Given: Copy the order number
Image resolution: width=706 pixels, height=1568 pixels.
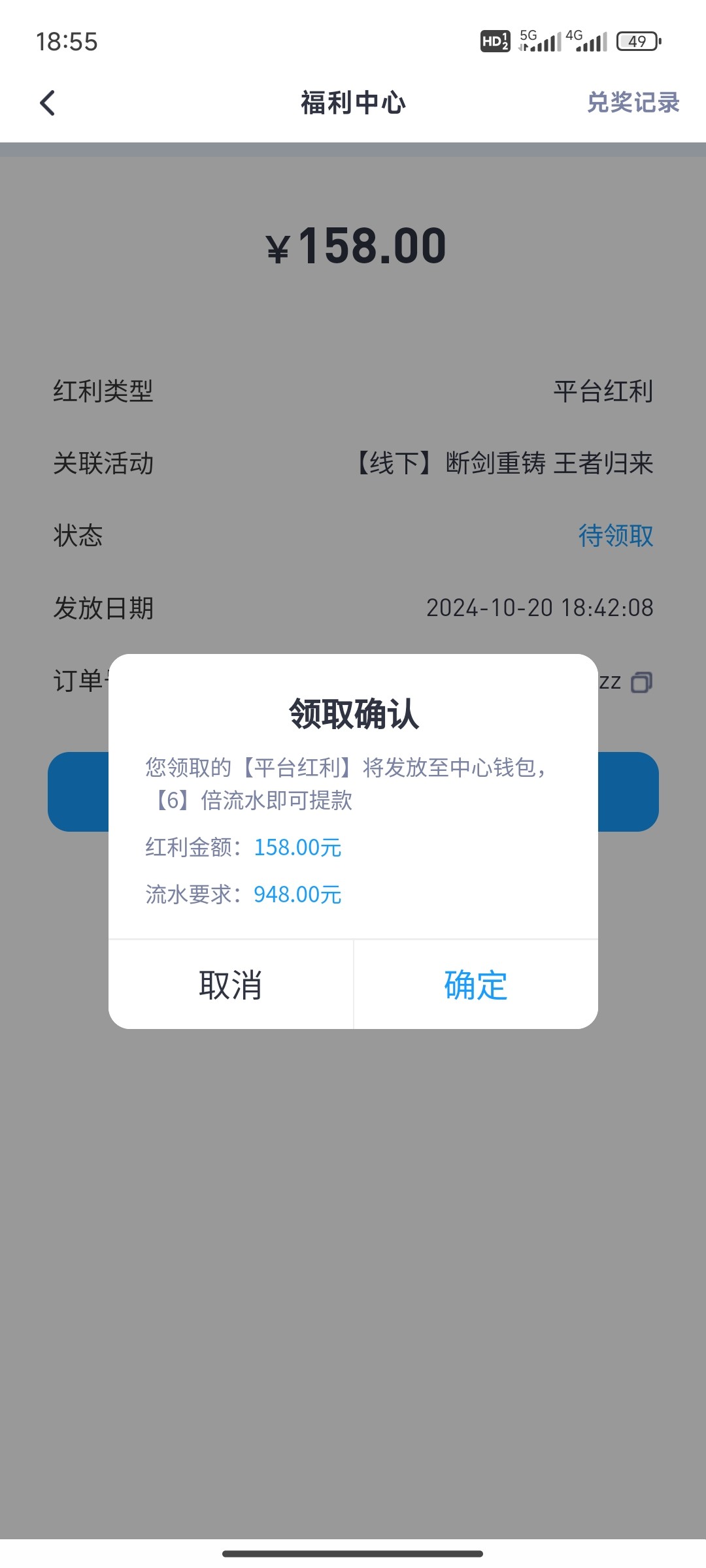Looking at the screenshot, I should click(641, 683).
